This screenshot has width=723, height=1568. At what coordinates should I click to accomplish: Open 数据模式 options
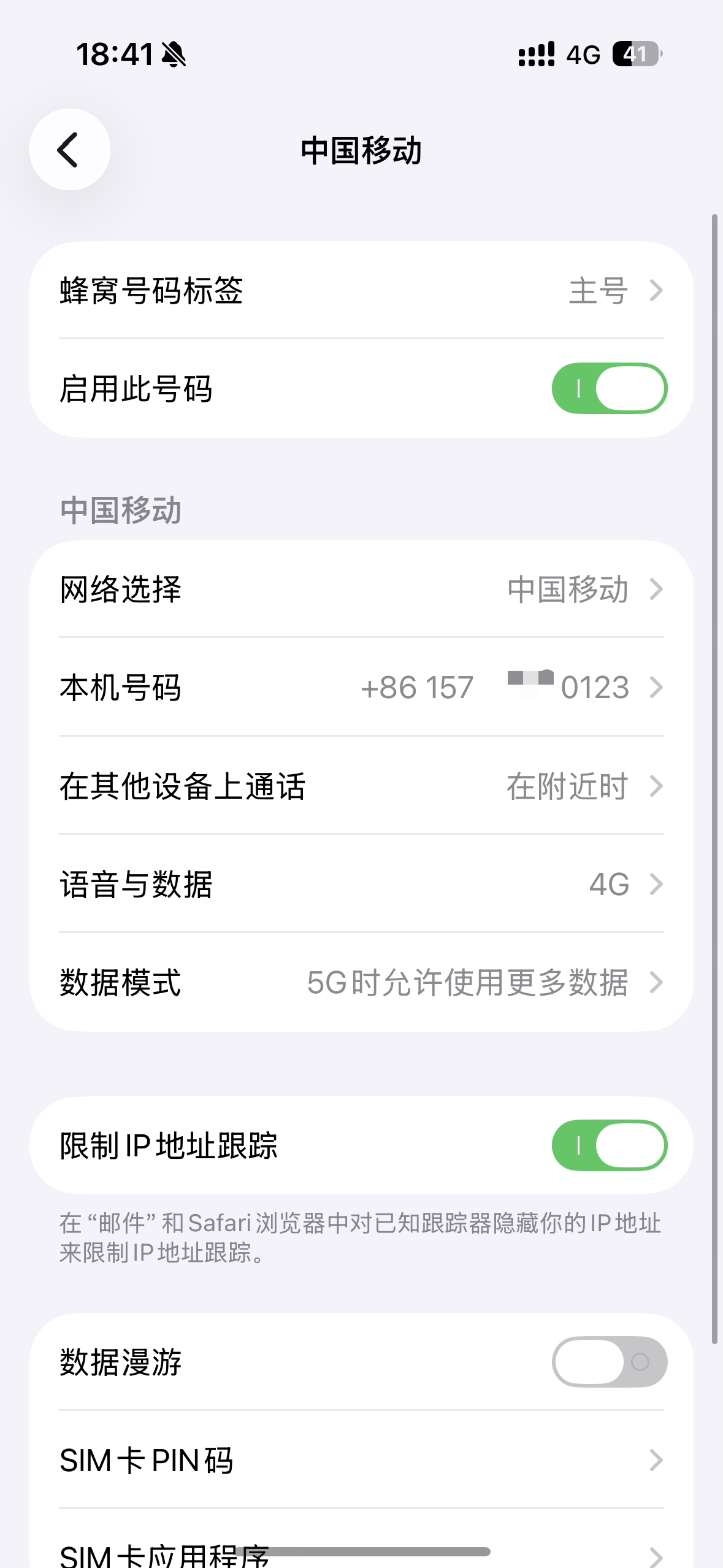click(x=361, y=982)
